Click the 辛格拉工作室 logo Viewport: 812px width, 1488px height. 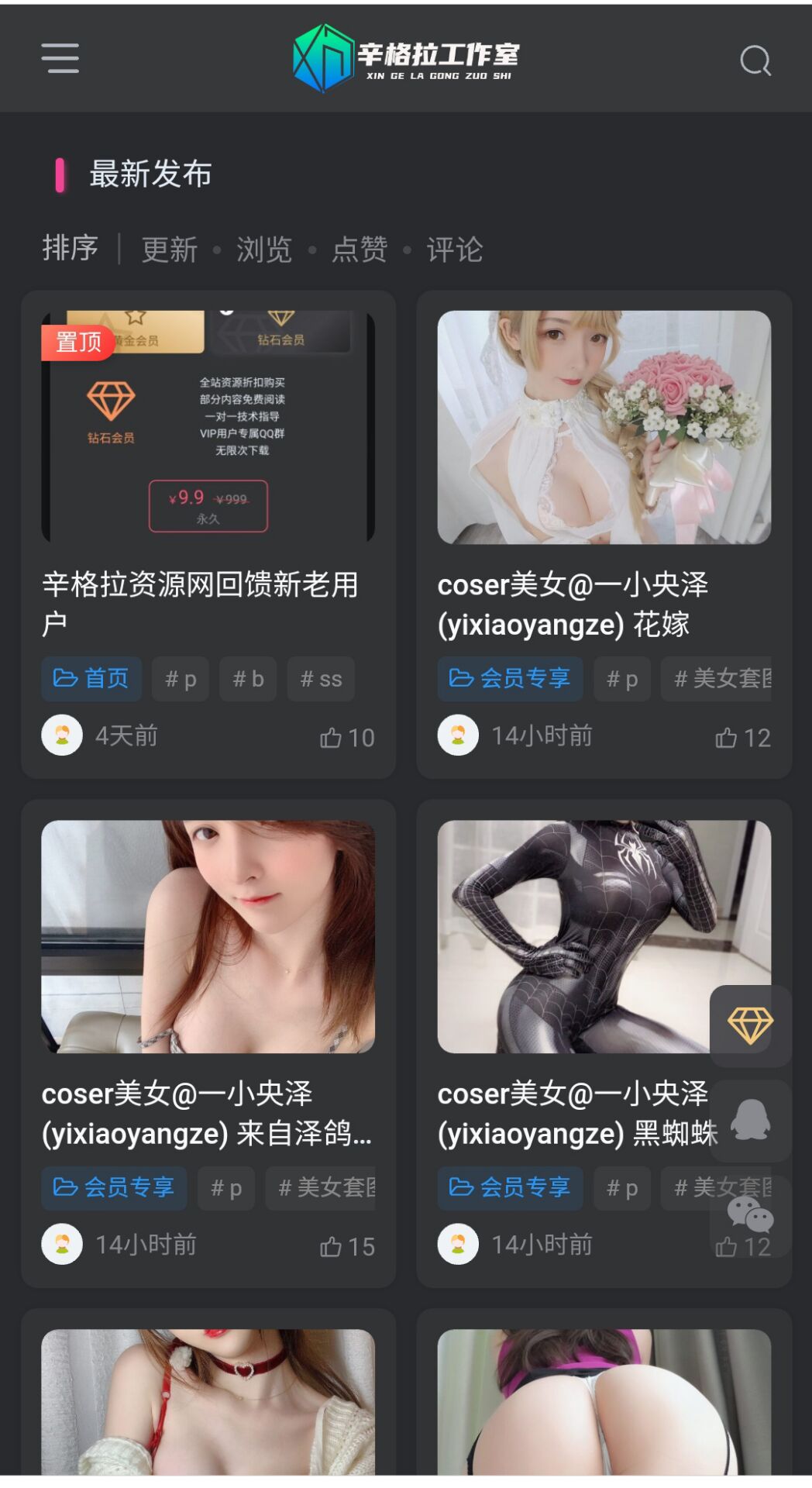pyautogui.click(x=406, y=56)
